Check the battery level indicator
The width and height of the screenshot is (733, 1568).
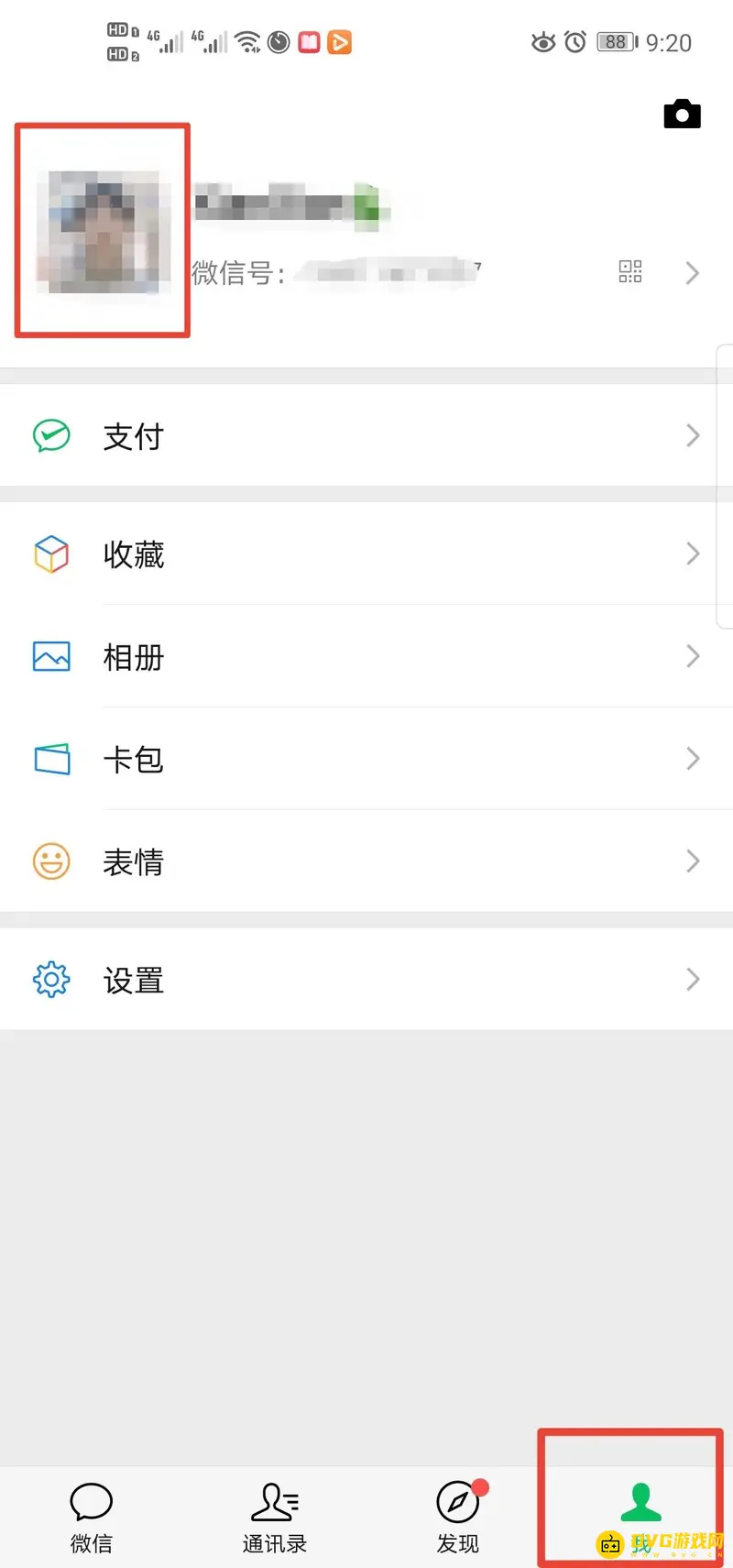point(616,41)
